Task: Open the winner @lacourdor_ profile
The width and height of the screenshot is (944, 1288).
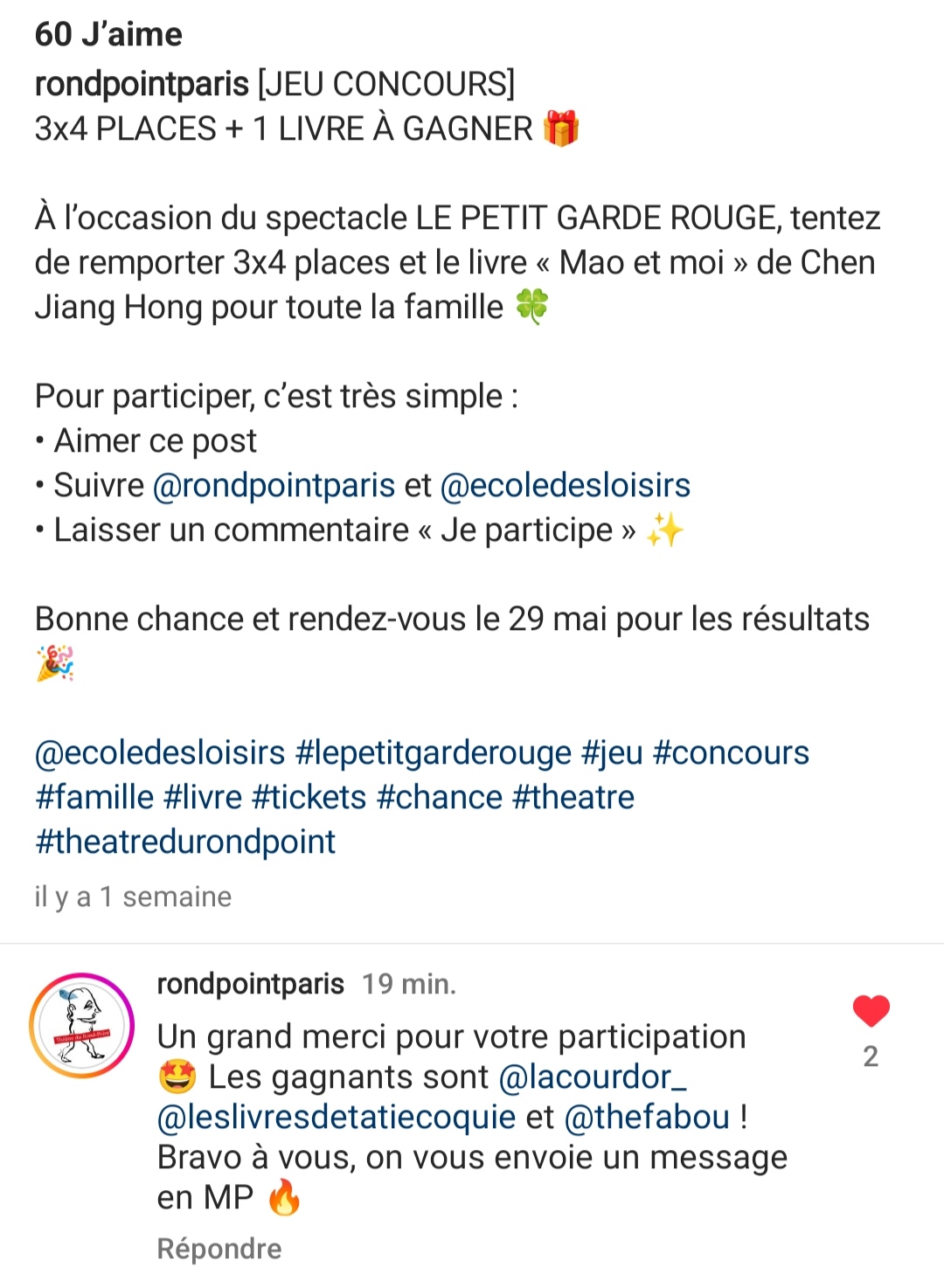Action: 593,1078
